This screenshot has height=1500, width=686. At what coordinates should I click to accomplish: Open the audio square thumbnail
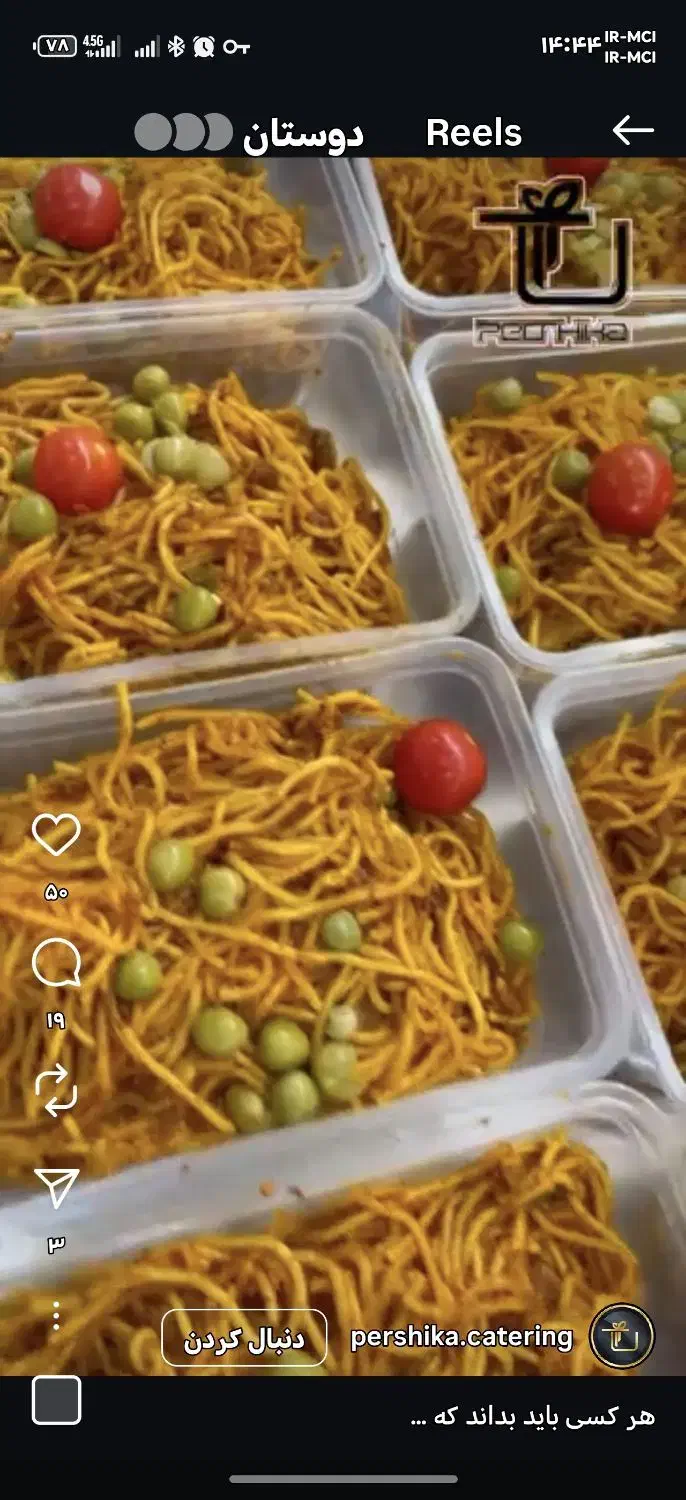(x=56, y=1400)
